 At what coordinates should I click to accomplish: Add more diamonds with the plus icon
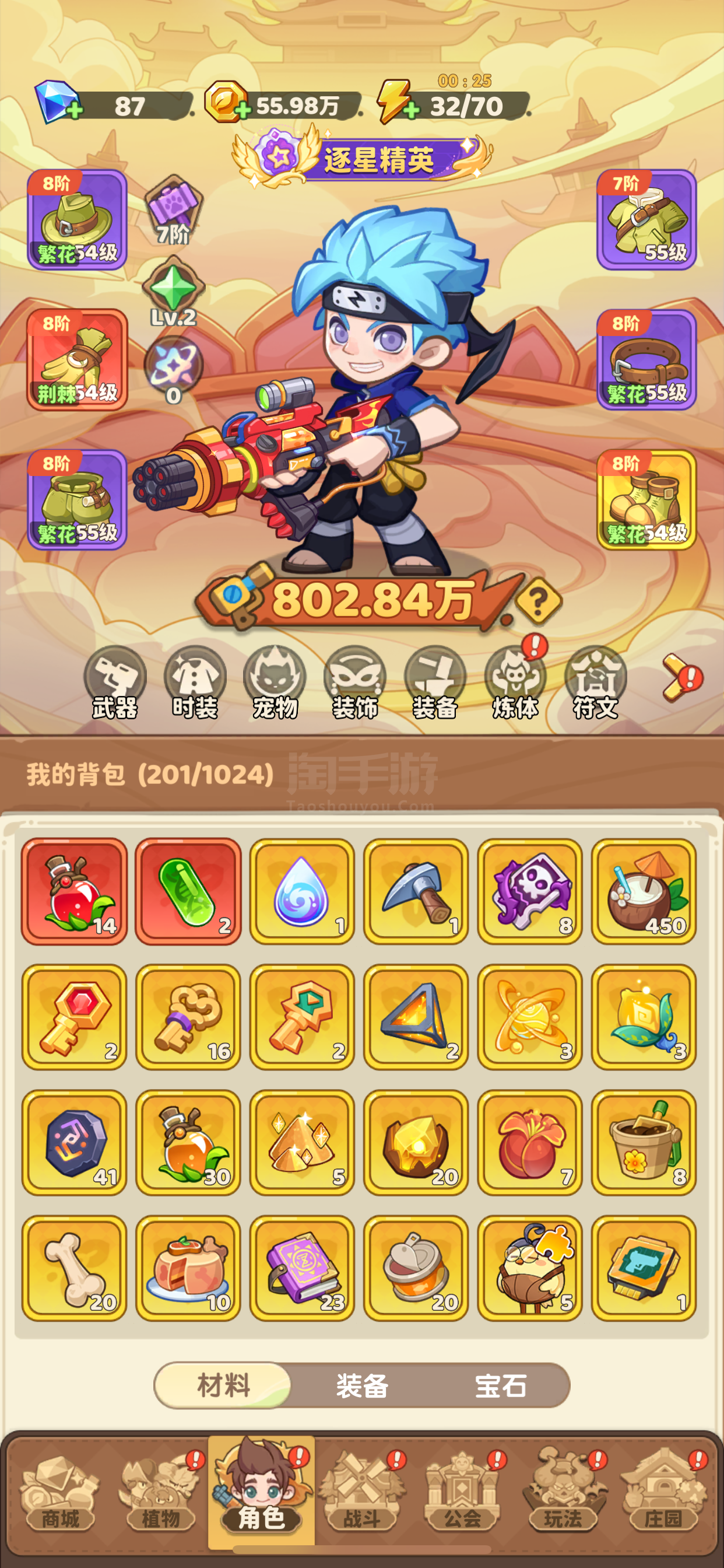pyautogui.click(x=74, y=110)
